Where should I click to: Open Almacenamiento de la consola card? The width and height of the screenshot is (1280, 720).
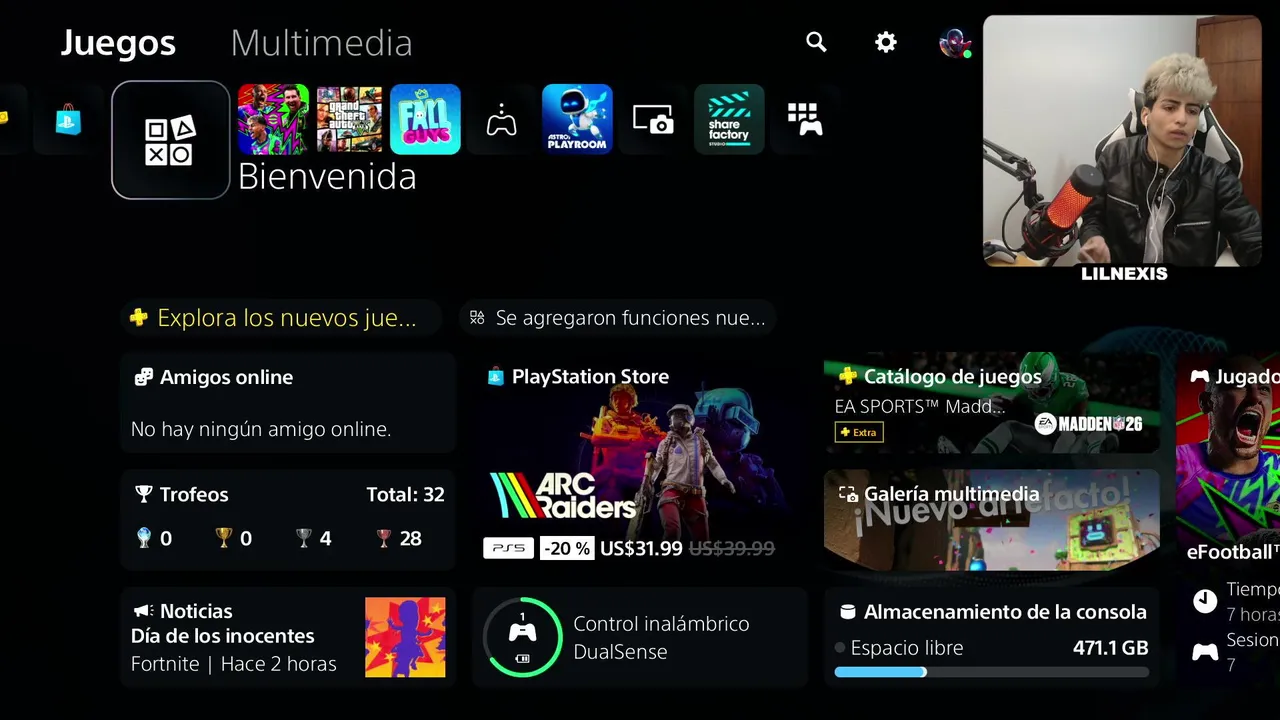point(991,637)
